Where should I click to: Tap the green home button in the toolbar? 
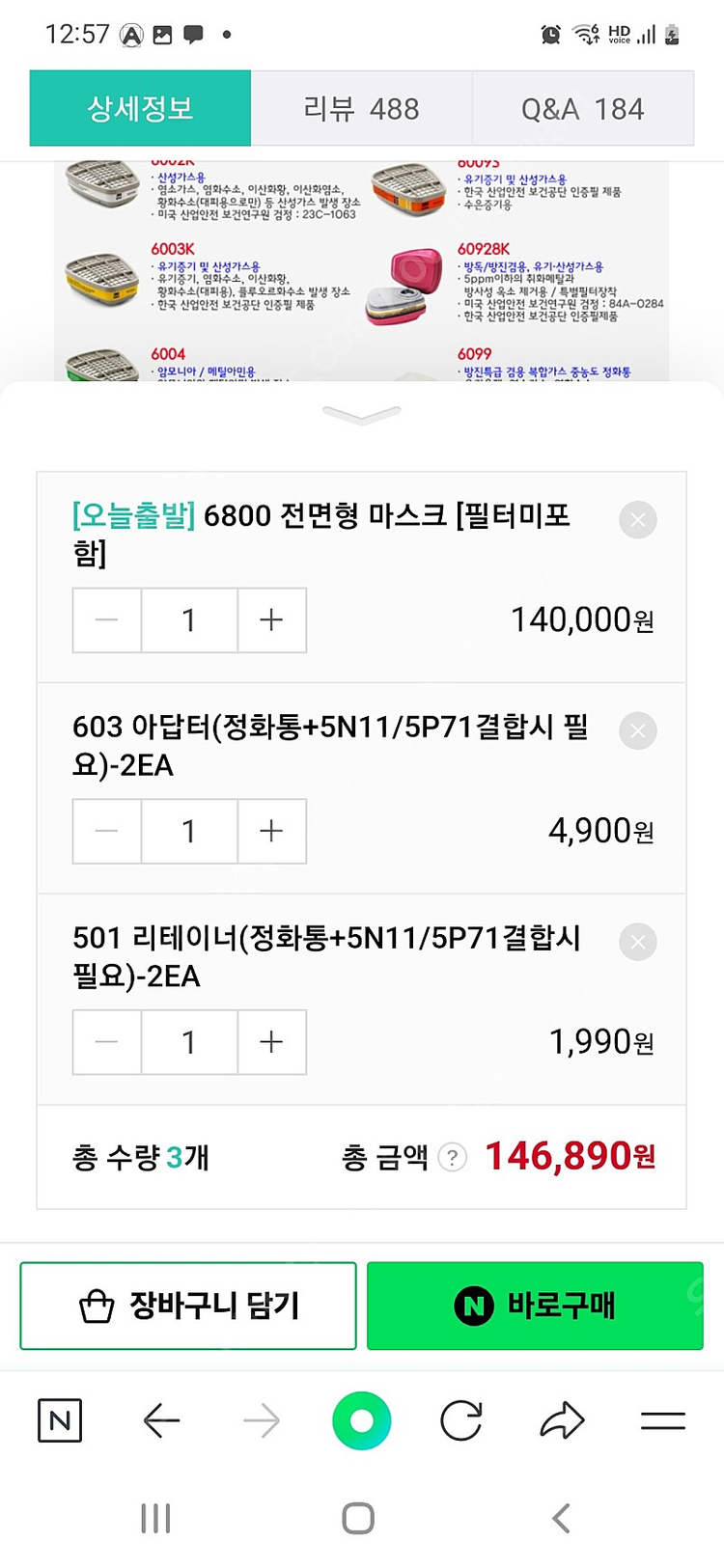[x=361, y=1420]
